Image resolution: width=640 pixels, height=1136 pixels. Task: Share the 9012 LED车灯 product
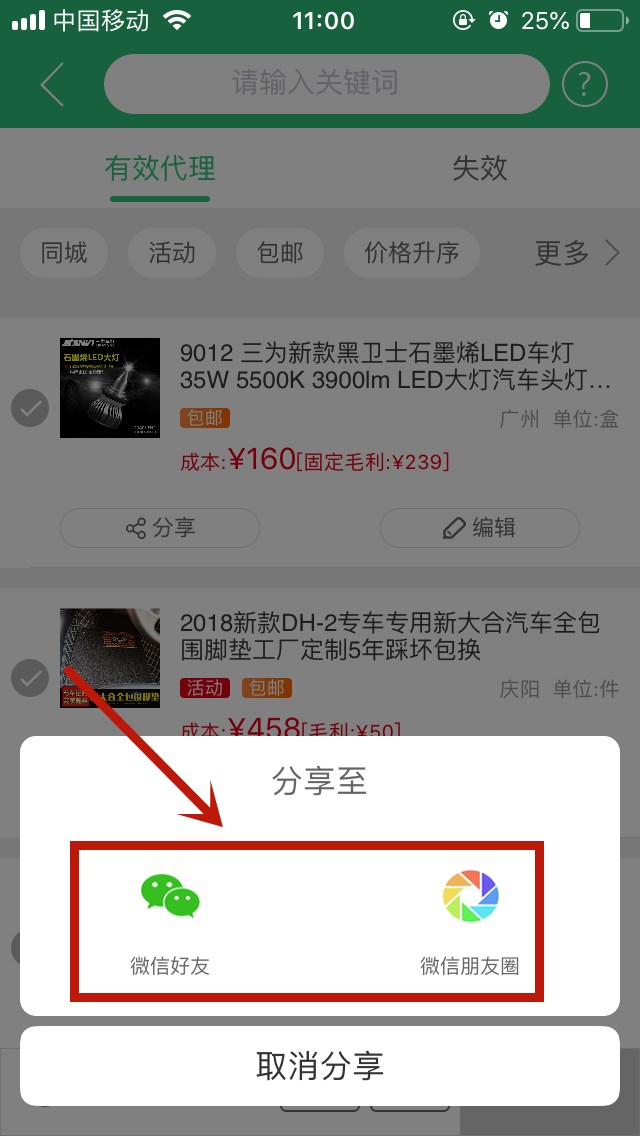[160, 528]
